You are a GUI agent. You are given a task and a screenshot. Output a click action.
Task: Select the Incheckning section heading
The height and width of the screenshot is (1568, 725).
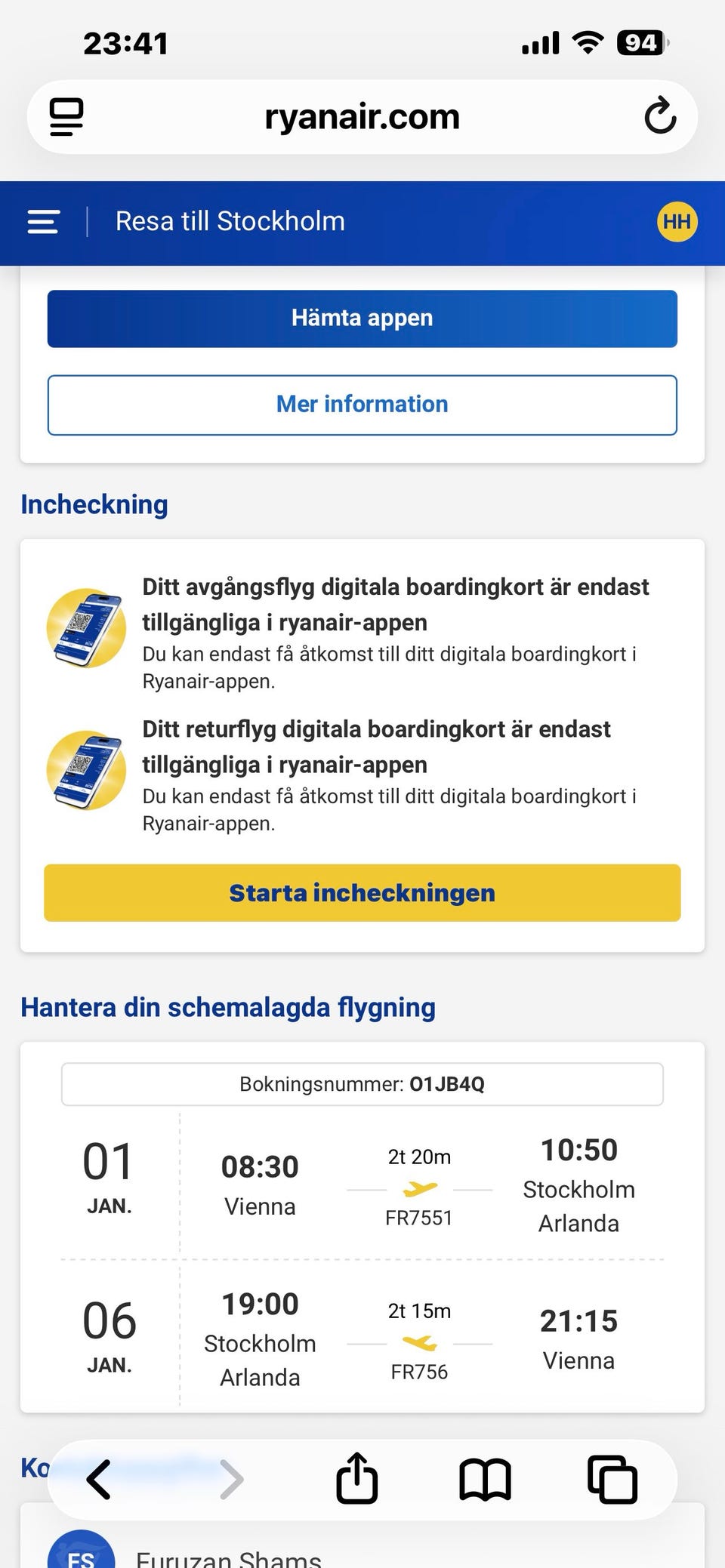click(94, 504)
